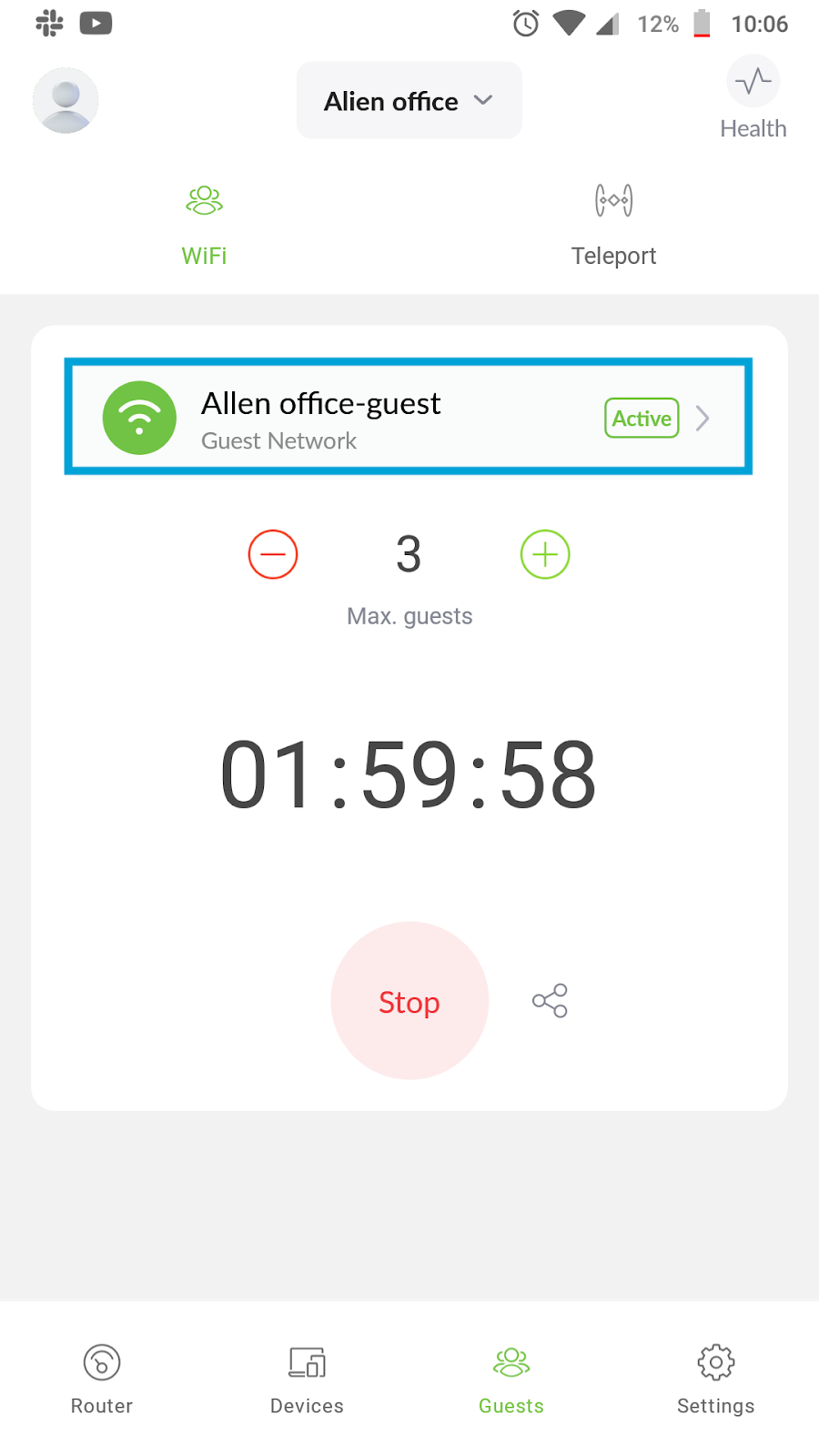Increase the max guests count
Screen dimensions: 819x1456
(545, 554)
